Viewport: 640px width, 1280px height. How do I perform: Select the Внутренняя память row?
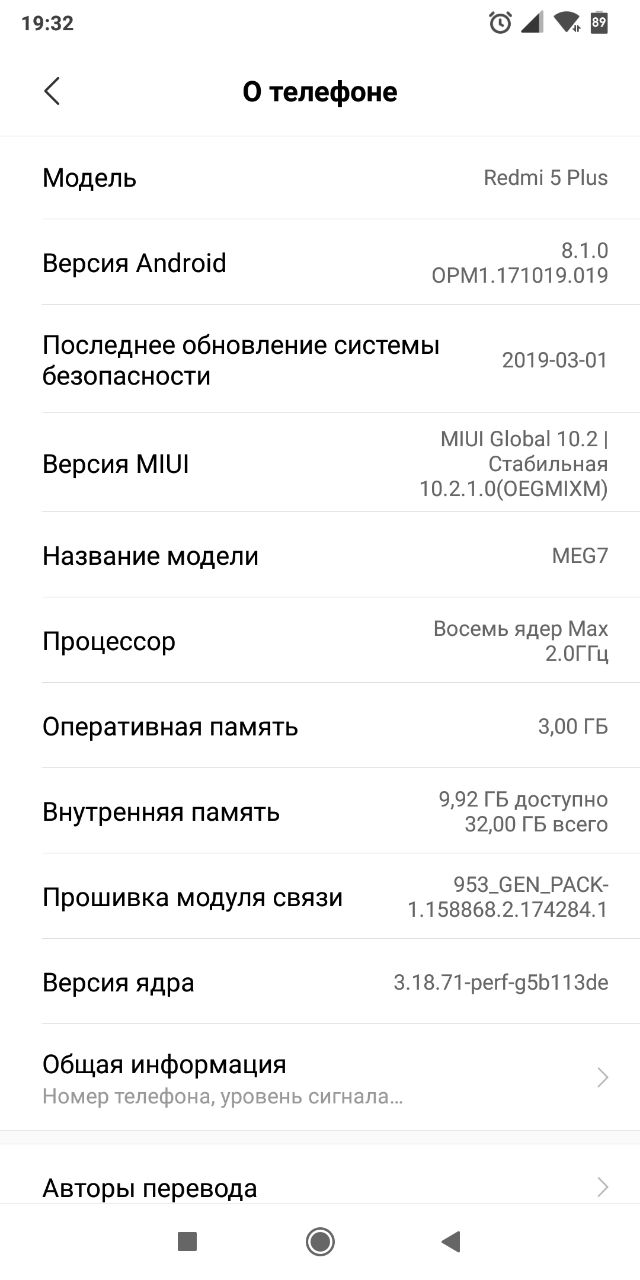[320, 812]
